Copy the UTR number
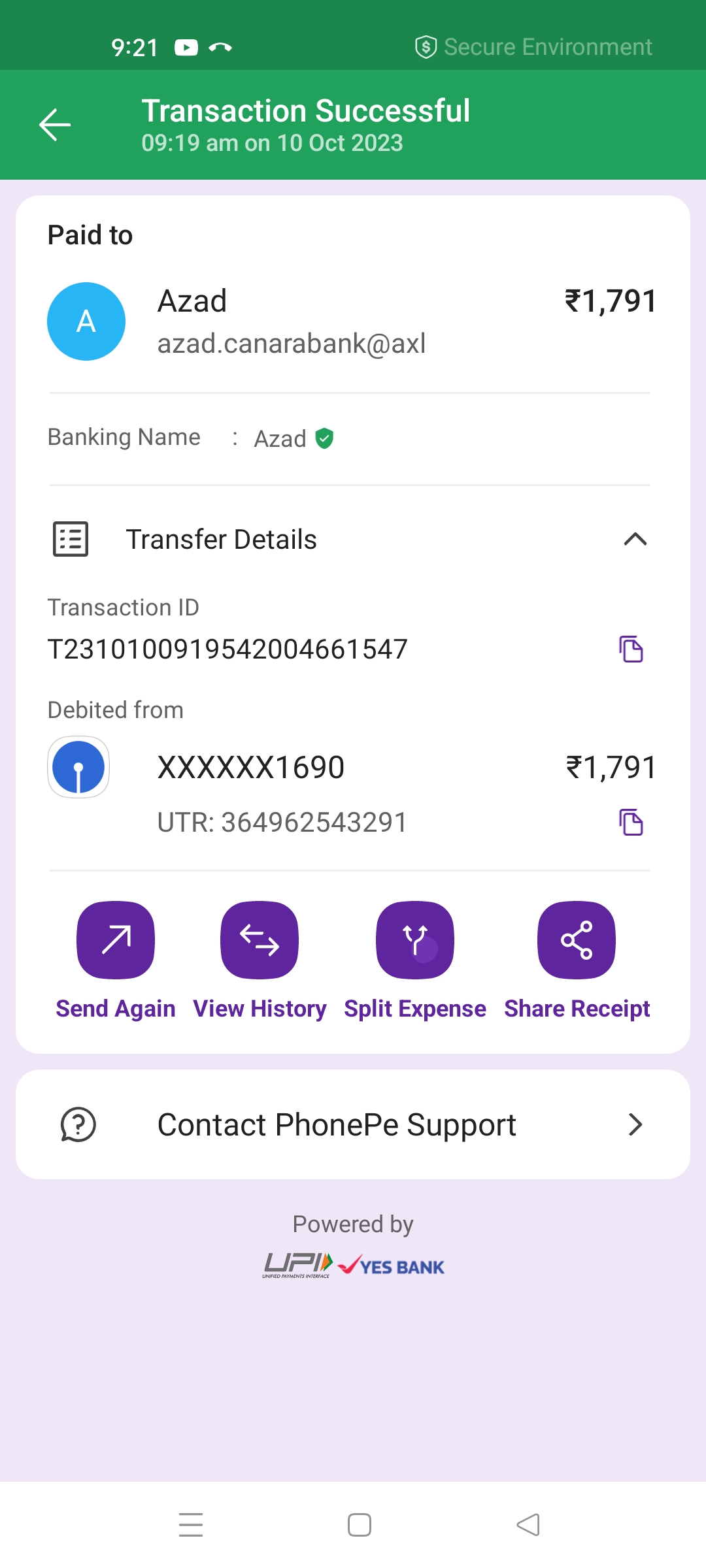 coord(631,822)
